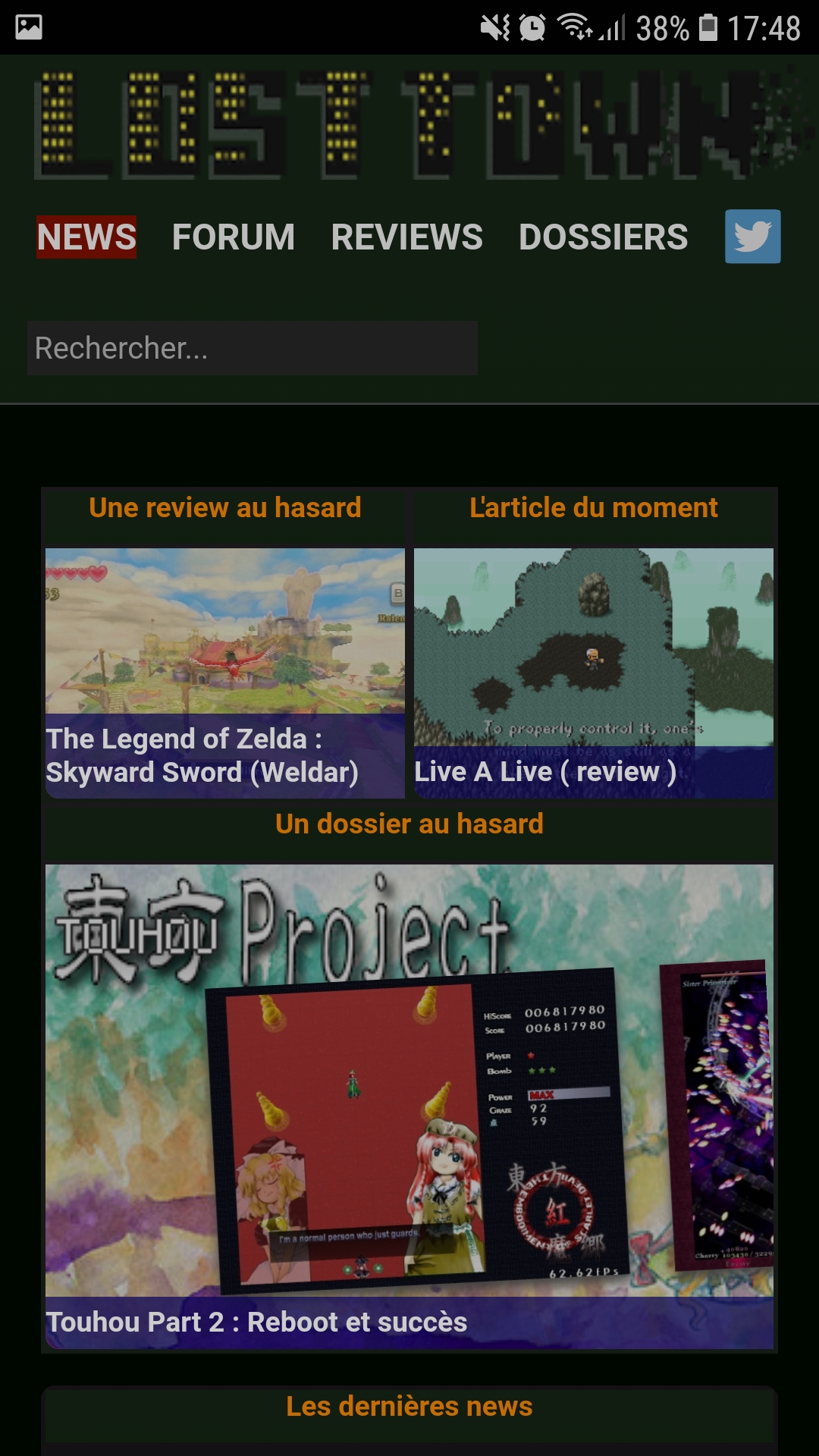Open the Live A Live review article

[x=593, y=672]
